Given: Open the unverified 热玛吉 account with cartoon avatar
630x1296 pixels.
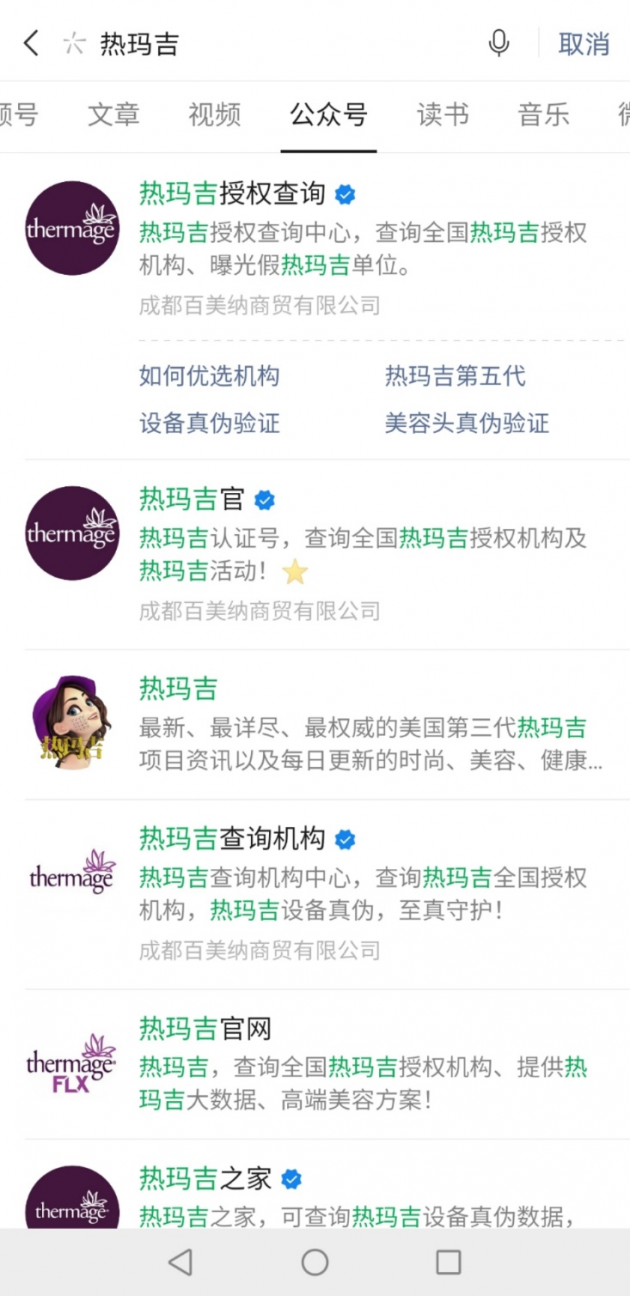Looking at the screenshot, I should click(178, 688).
